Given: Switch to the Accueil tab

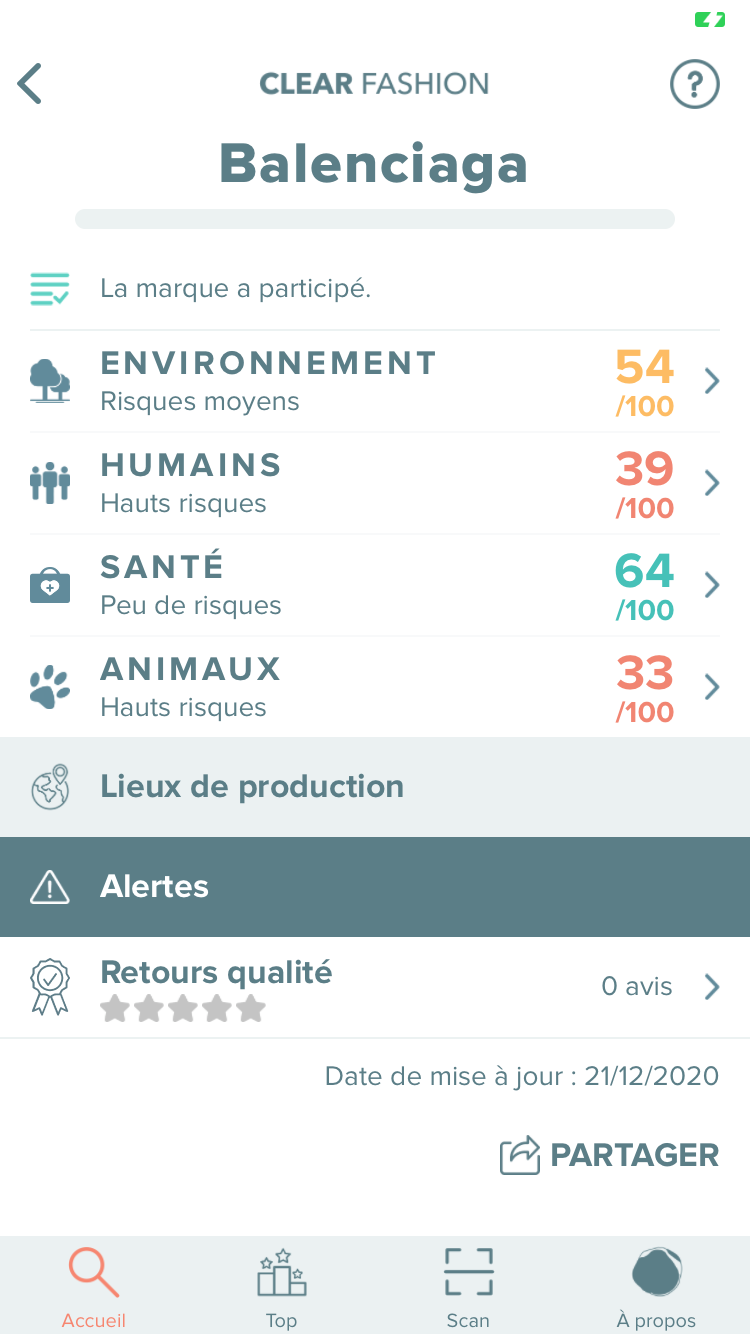Looking at the screenshot, I should click(94, 1288).
